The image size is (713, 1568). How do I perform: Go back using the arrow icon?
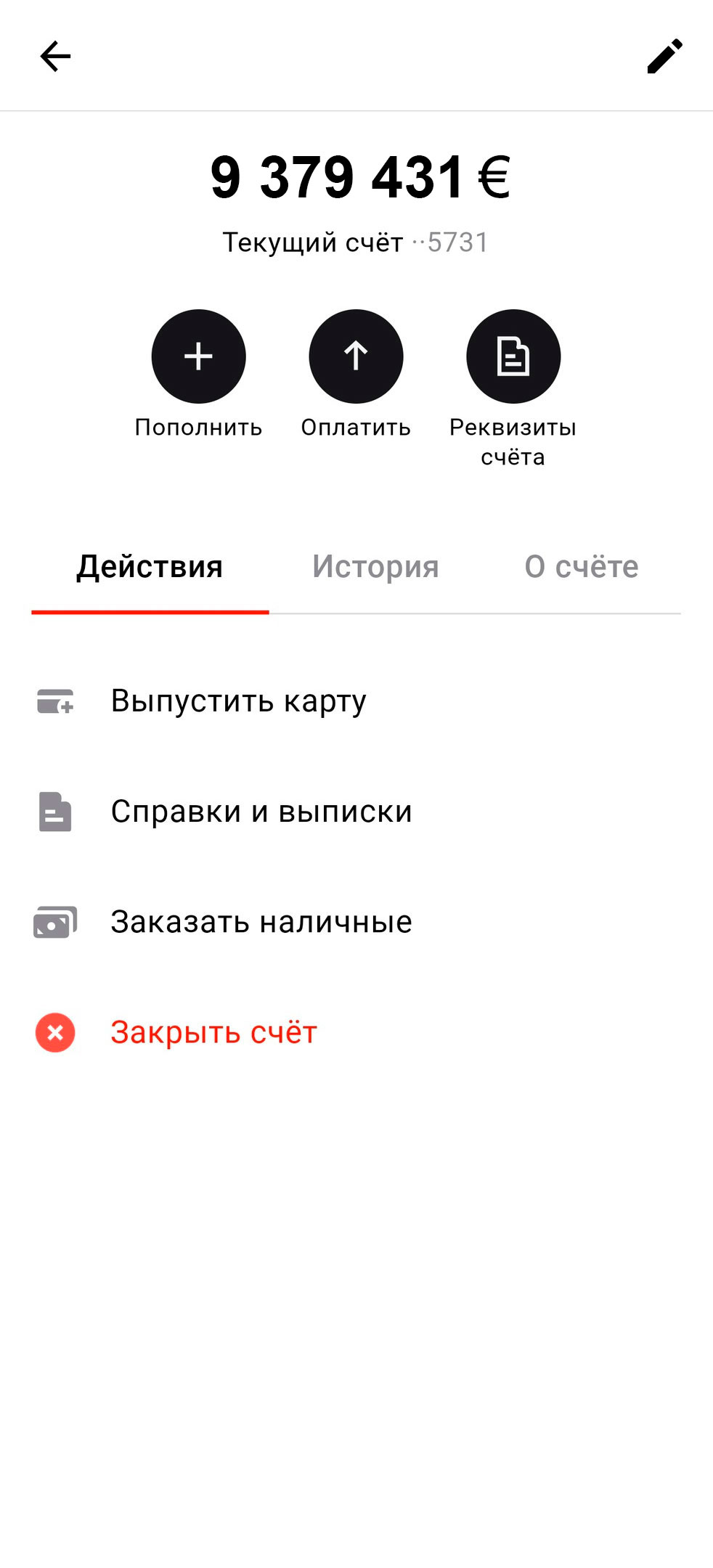(55, 57)
